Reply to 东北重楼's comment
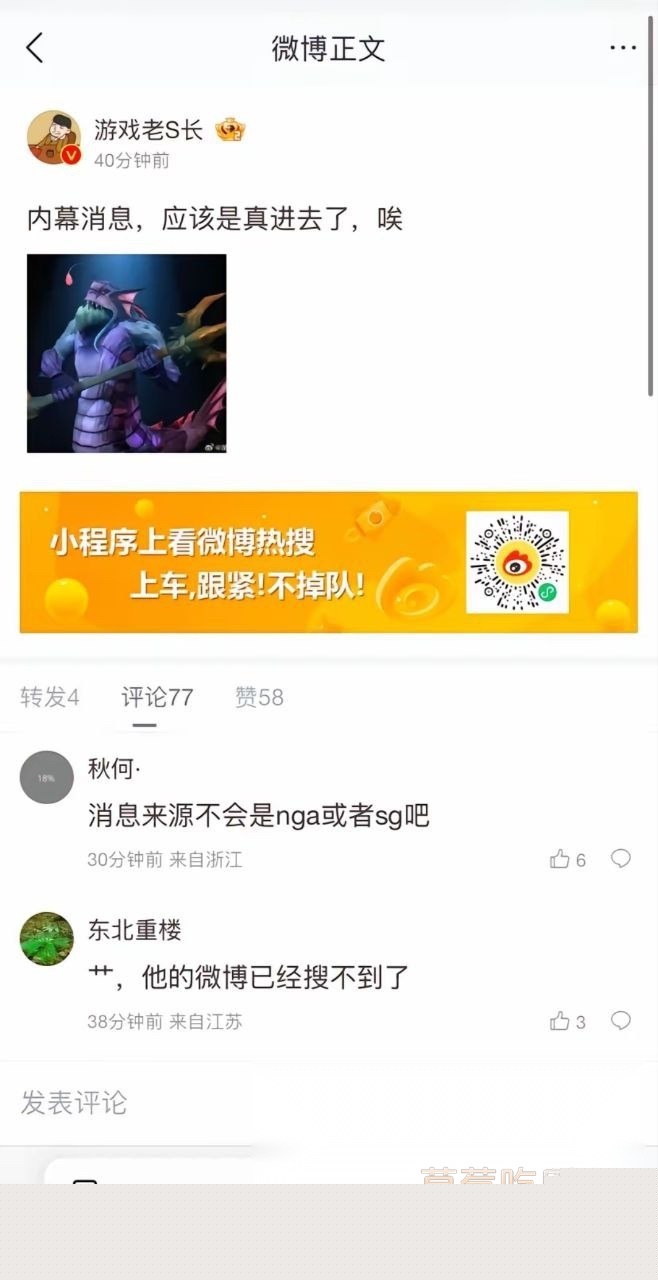Screen dimensions: 658x1280 tap(621, 1021)
